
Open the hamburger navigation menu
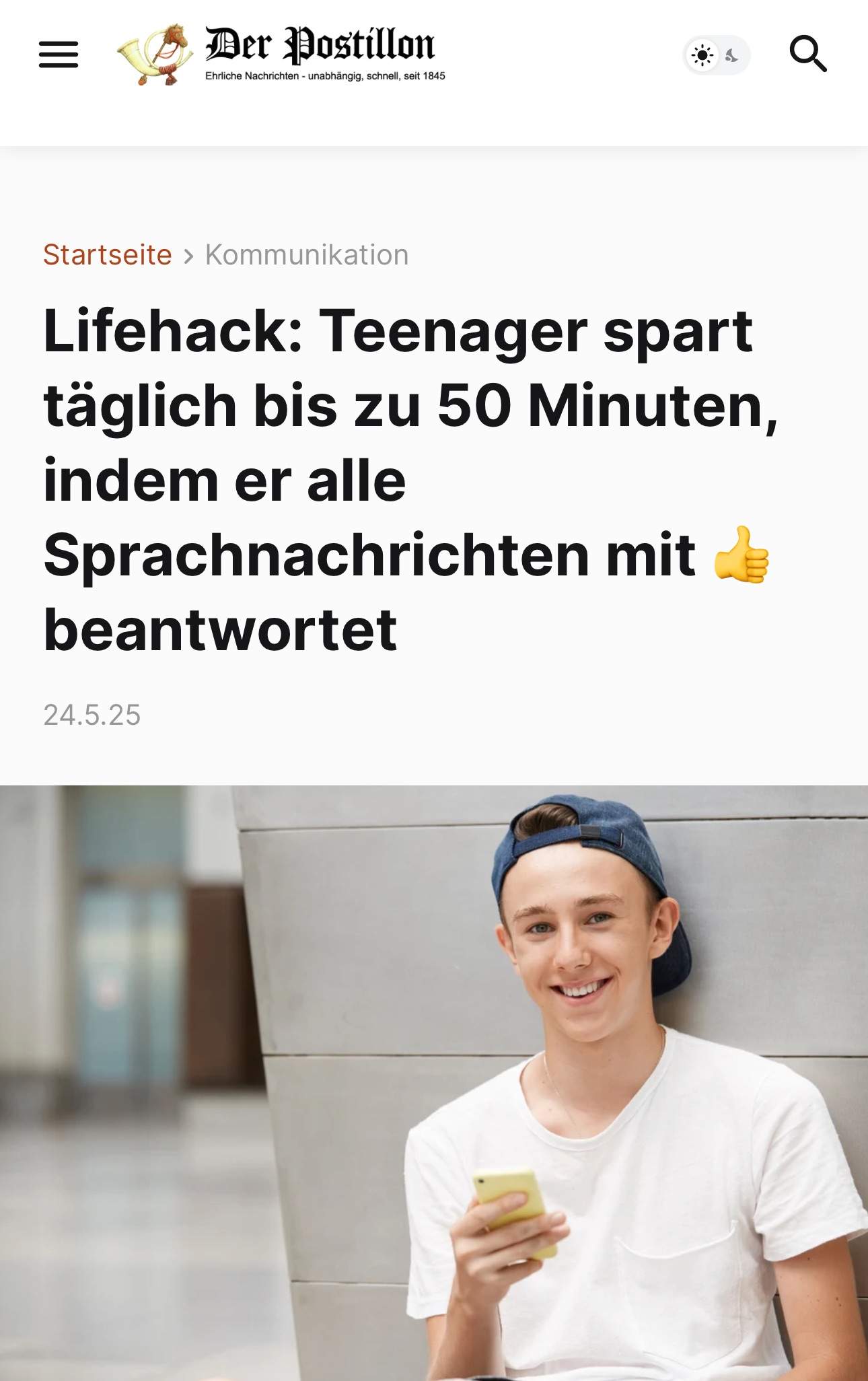pos(59,54)
